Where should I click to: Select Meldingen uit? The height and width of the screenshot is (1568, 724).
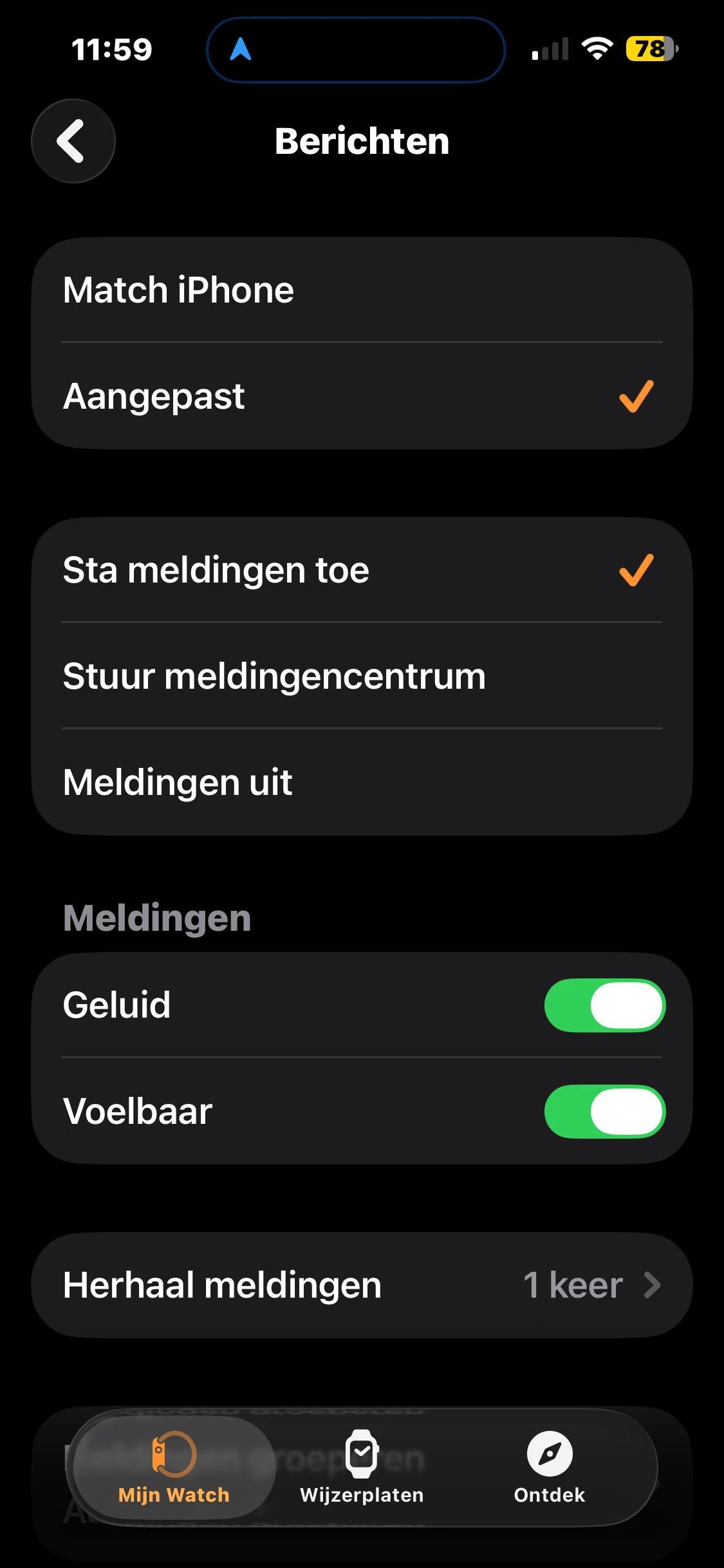362,783
